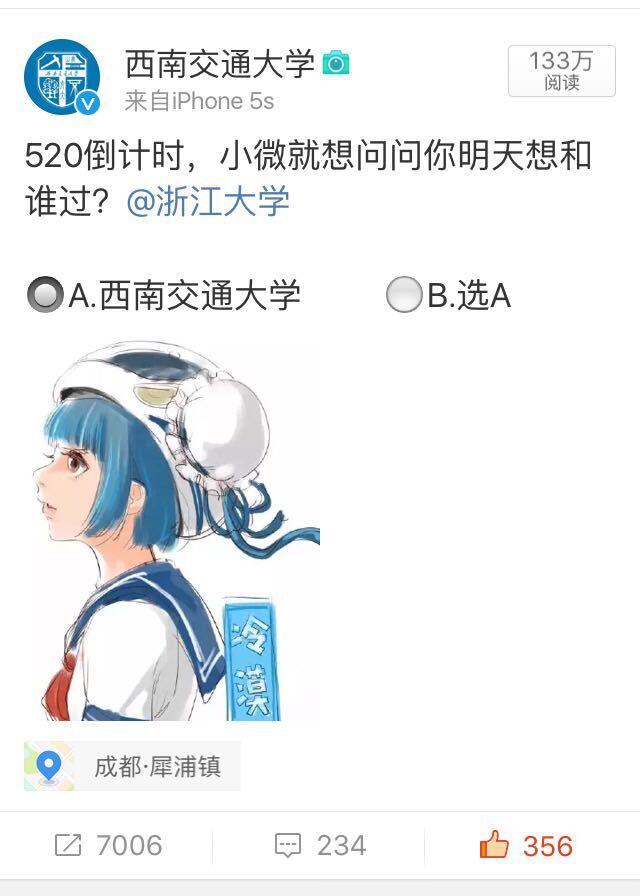Screen dimensions: 640x896
Task: Open 西南交通大学 profile avatar
Action: pos(62,77)
